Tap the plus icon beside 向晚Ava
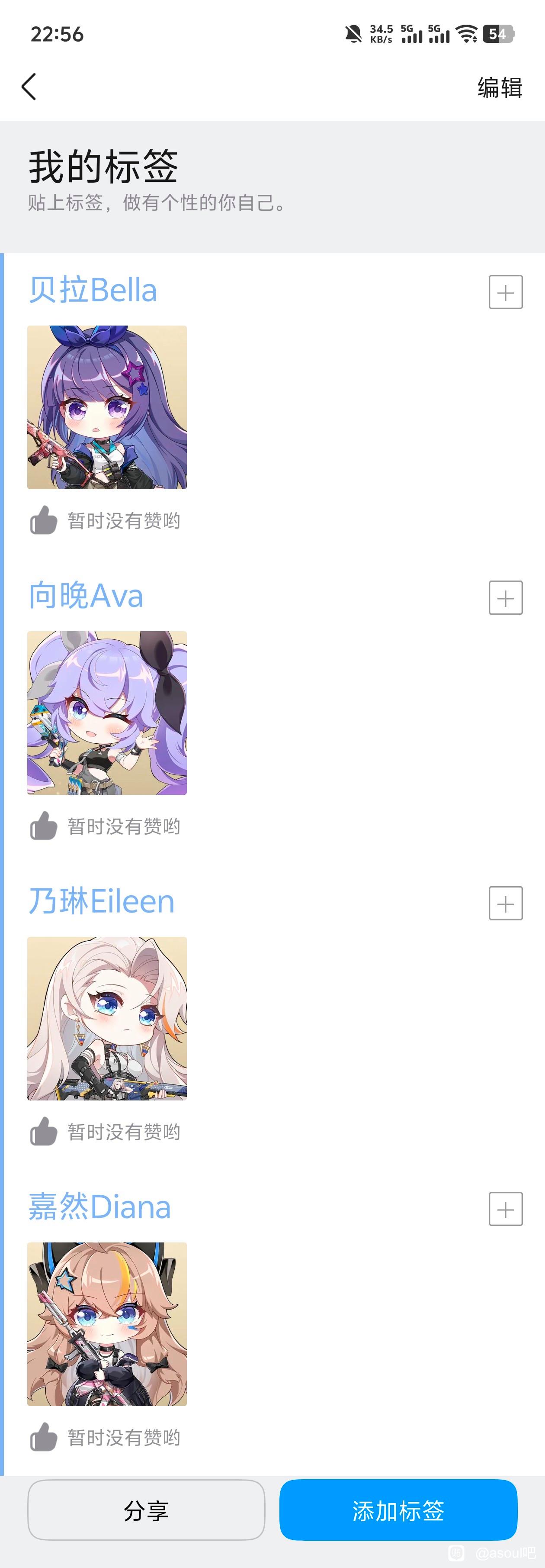Viewport: 545px width, 1568px height. 506,598
